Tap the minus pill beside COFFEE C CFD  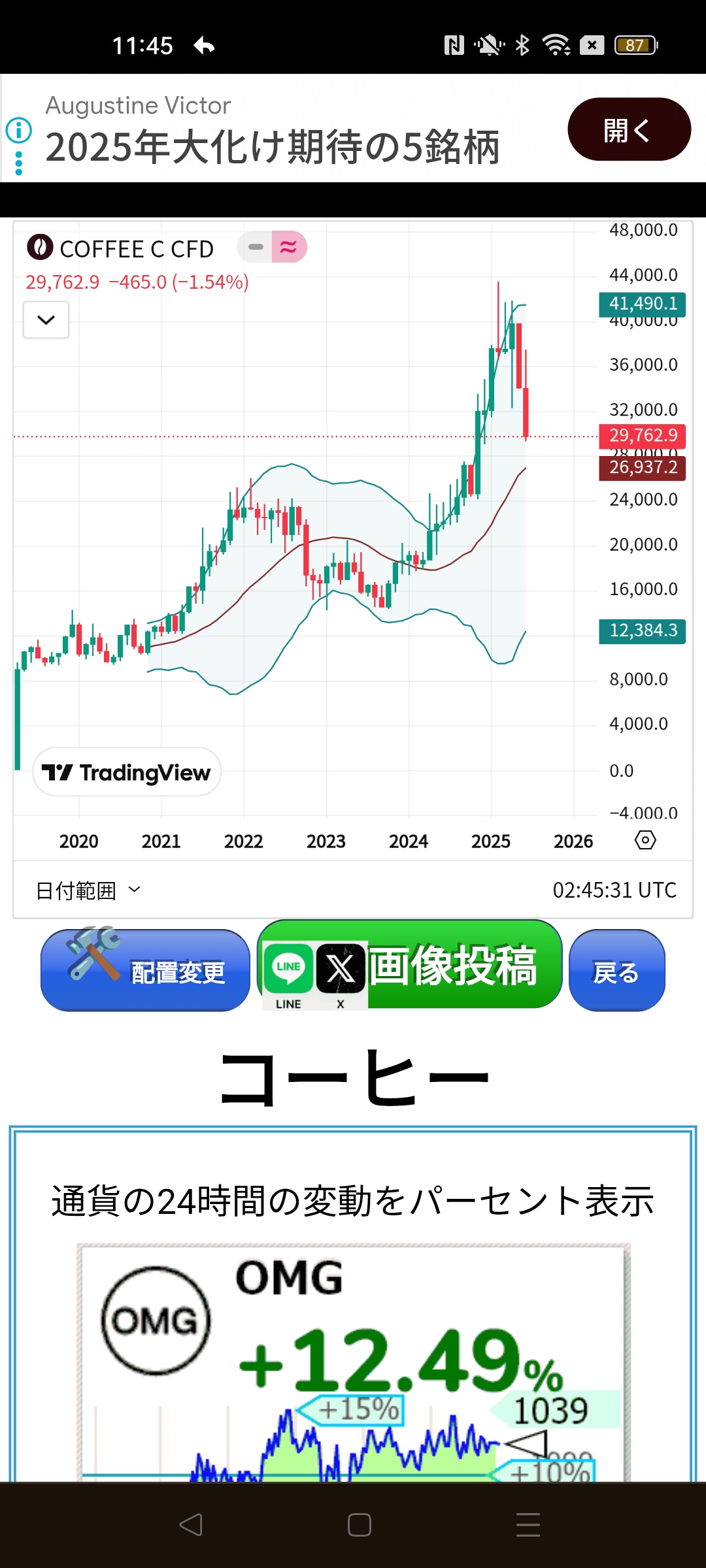coord(255,247)
